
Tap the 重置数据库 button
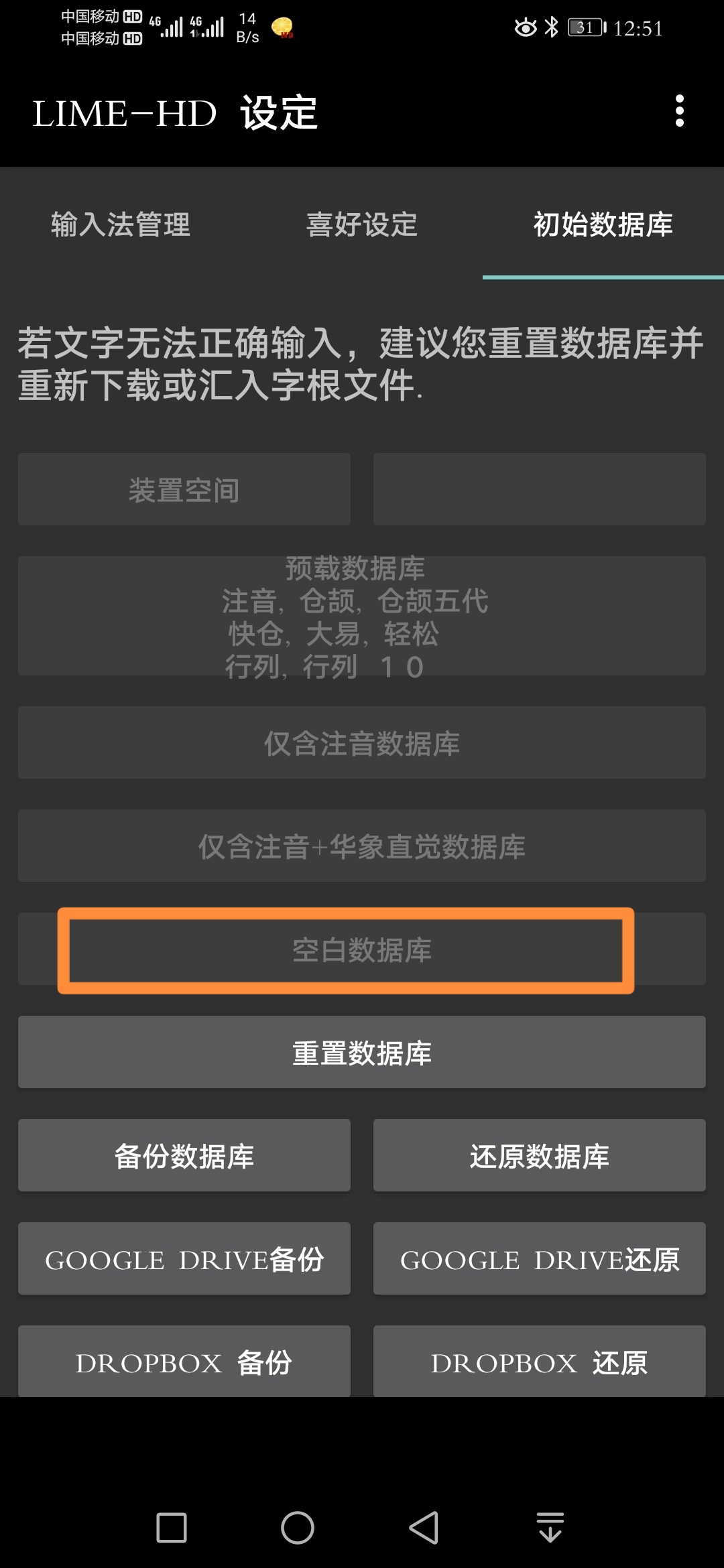(x=362, y=1052)
